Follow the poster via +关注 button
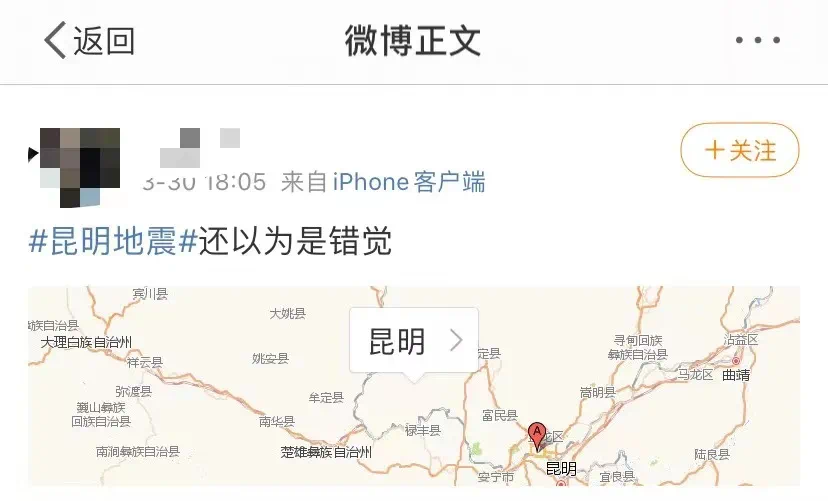 740,151
